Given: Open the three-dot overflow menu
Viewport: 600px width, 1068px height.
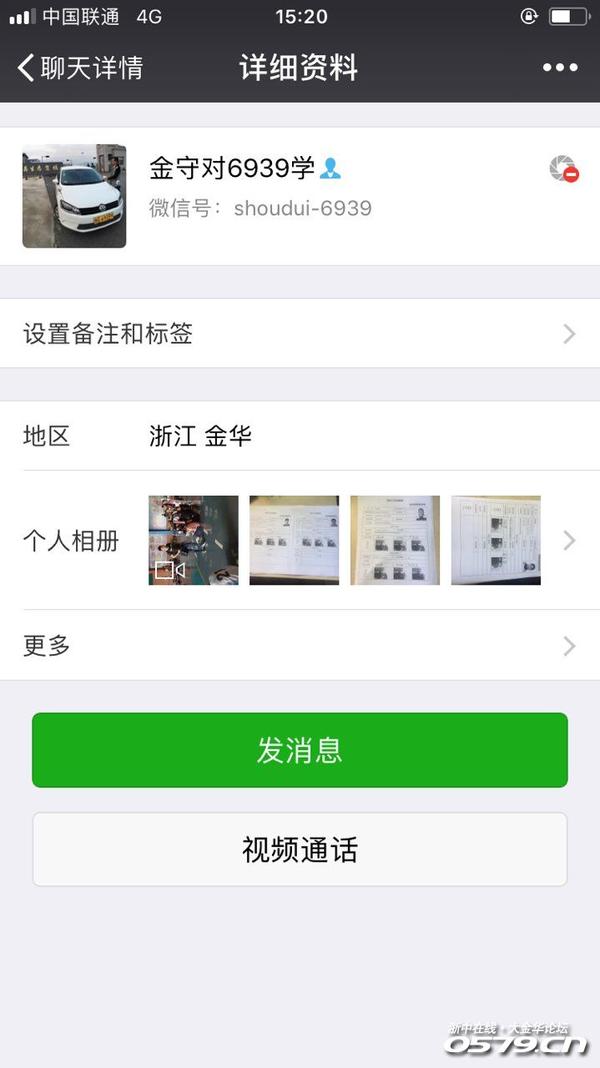Looking at the screenshot, I should (560, 68).
